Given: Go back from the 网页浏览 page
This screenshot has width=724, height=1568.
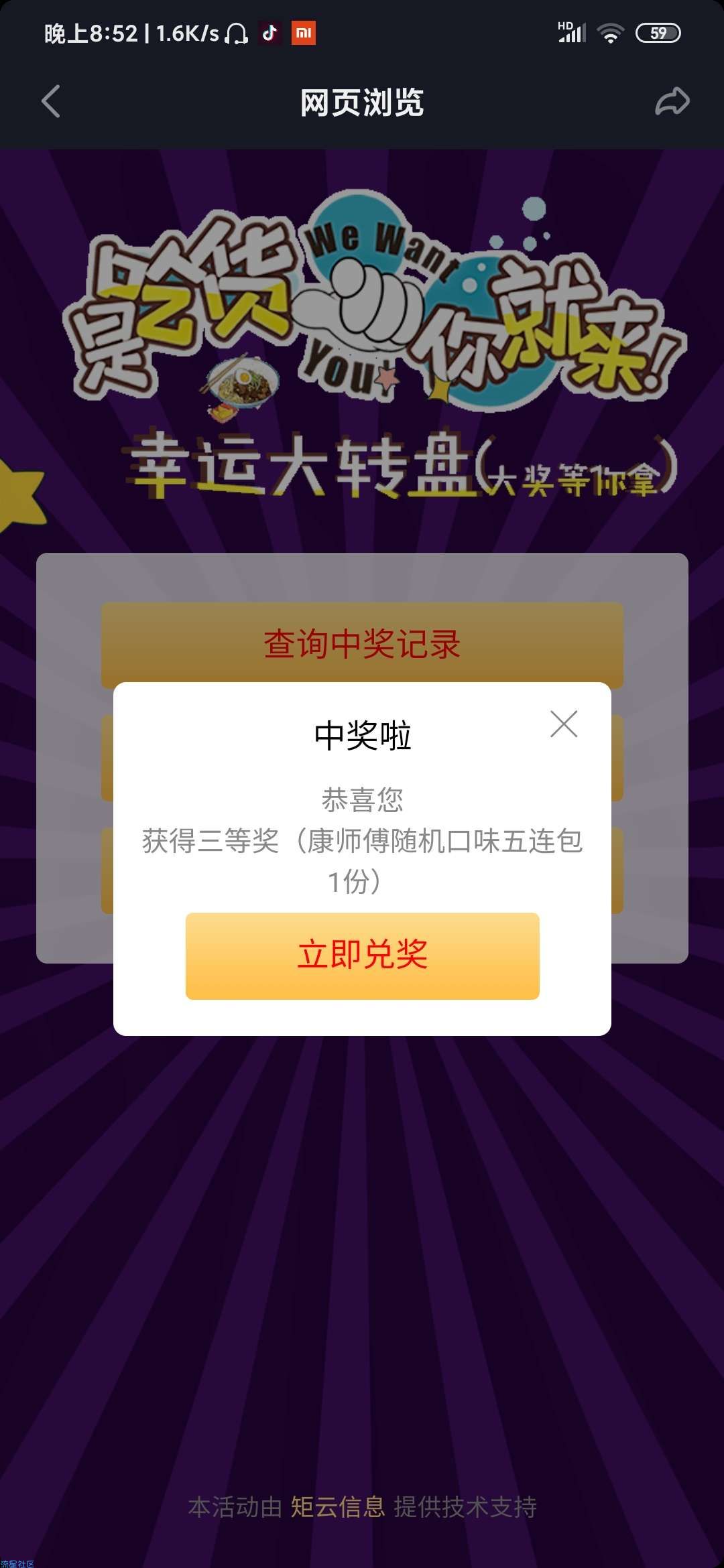Looking at the screenshot, I should pyautogui.click(x=51, y=102).
